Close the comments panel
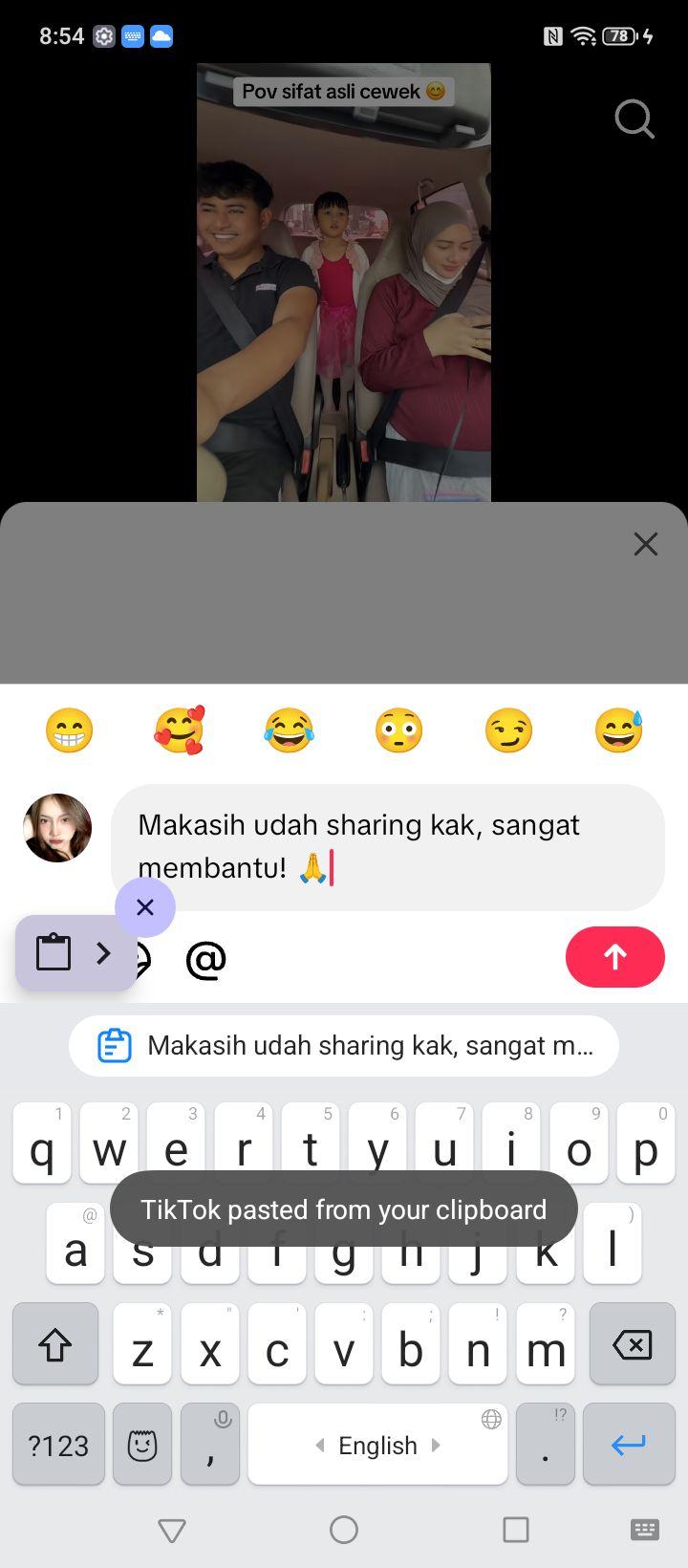 pyautogui.click(x=646, y=544)
